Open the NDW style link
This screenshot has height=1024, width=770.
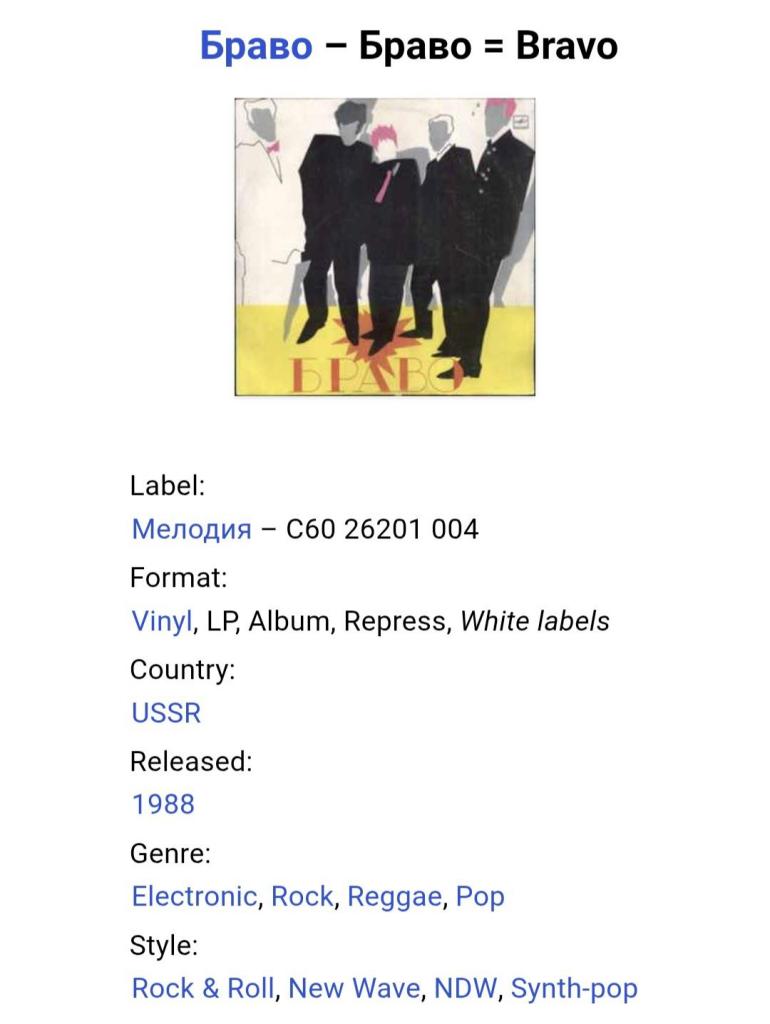pyautogui.click(x=466, y=989)
